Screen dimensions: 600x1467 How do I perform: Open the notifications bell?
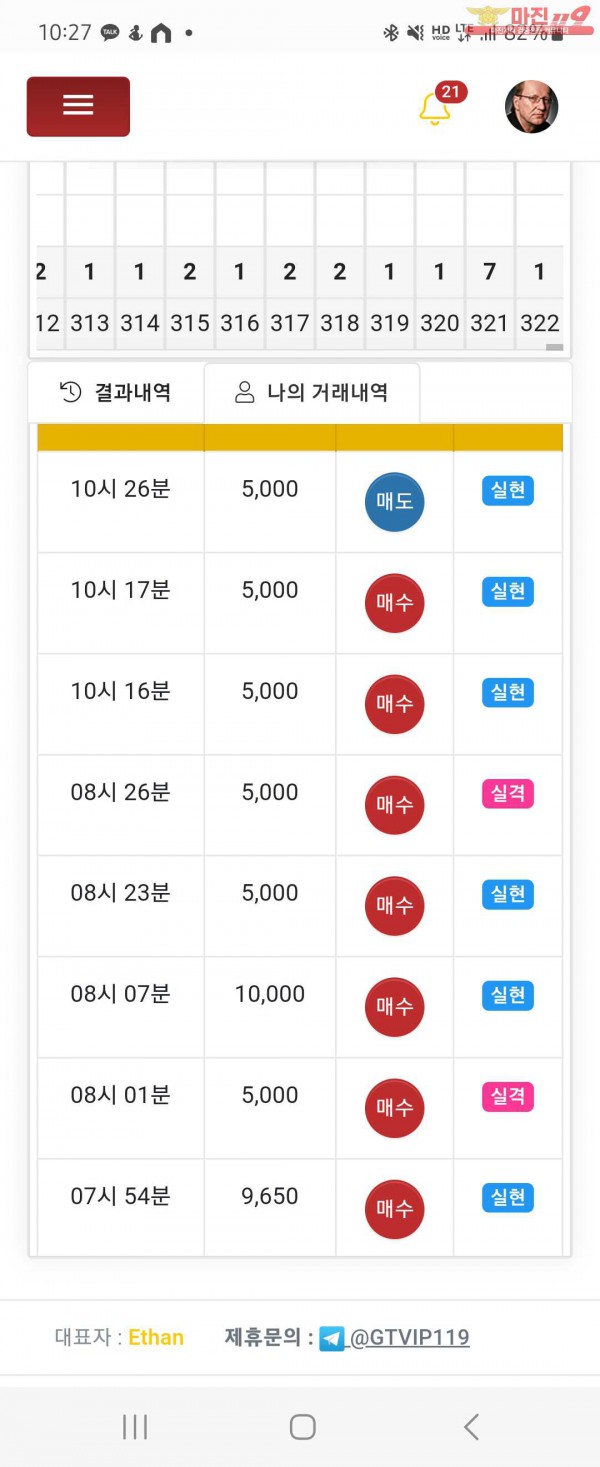click(435, 107)
